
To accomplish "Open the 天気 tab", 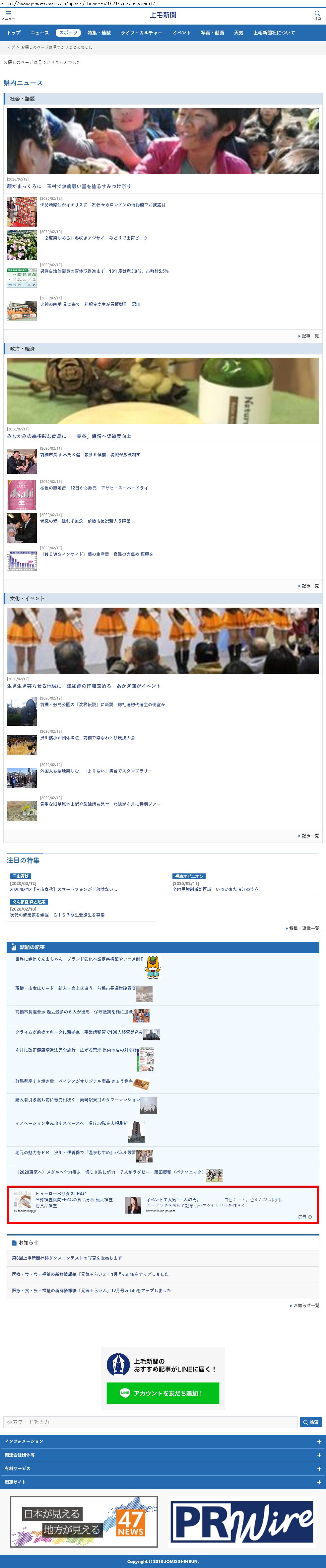I will click(238, 33).
